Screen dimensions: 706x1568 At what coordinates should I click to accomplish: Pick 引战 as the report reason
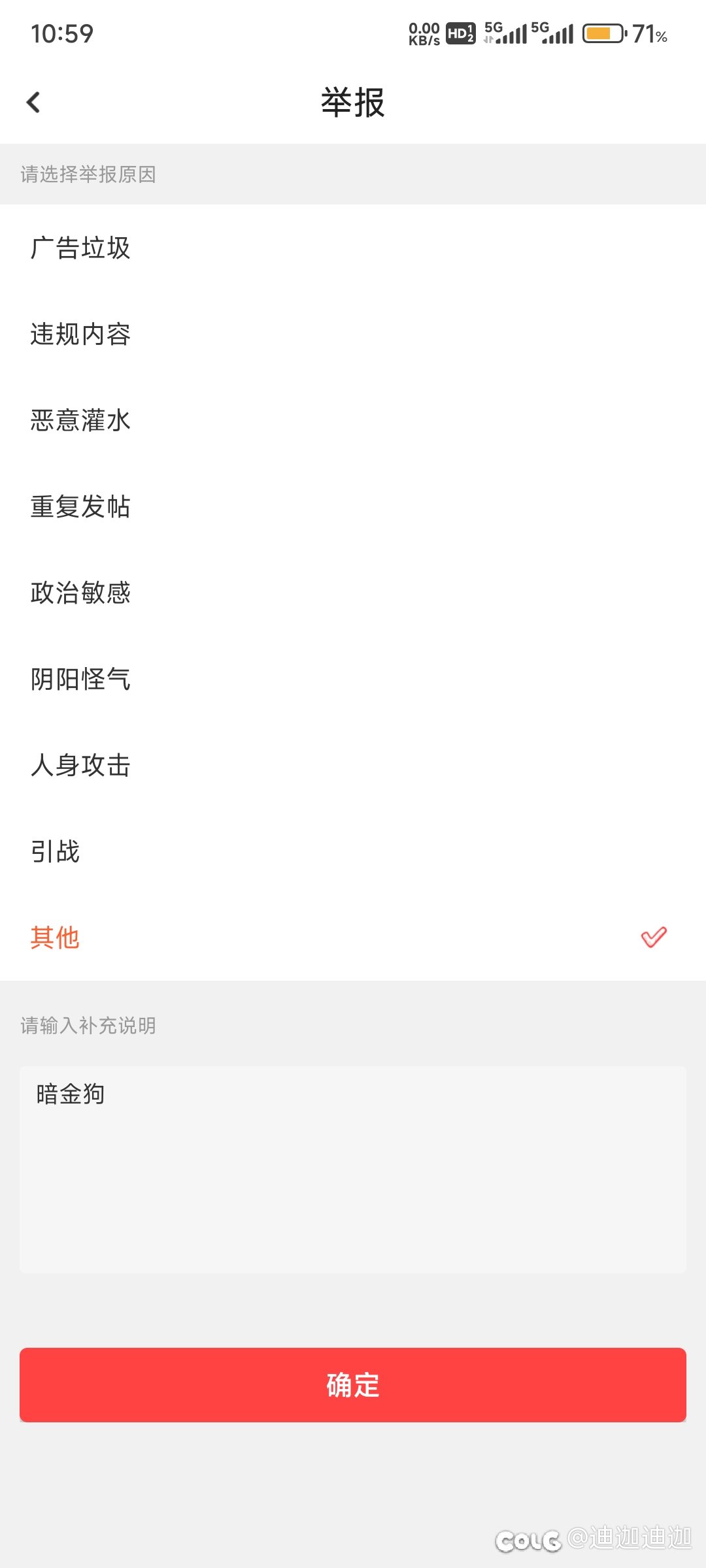[x=353, y=852]
